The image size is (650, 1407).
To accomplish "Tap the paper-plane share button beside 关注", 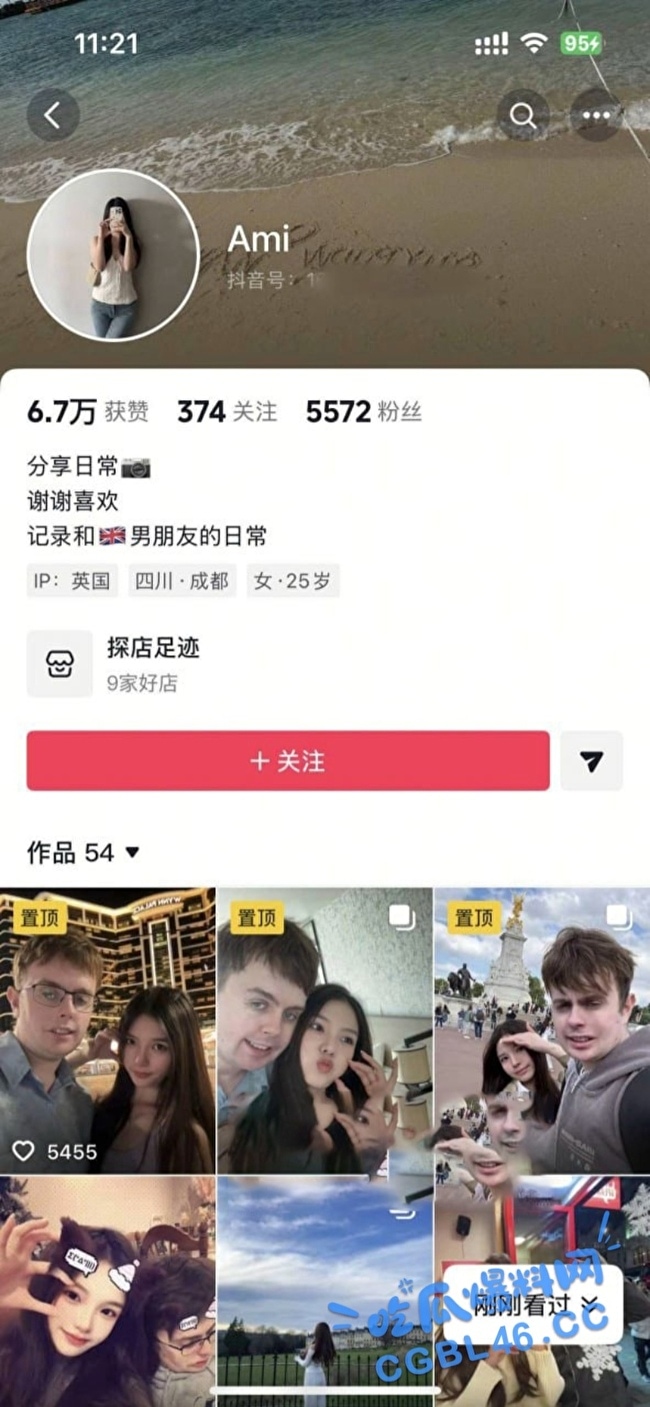I will 592,761.
